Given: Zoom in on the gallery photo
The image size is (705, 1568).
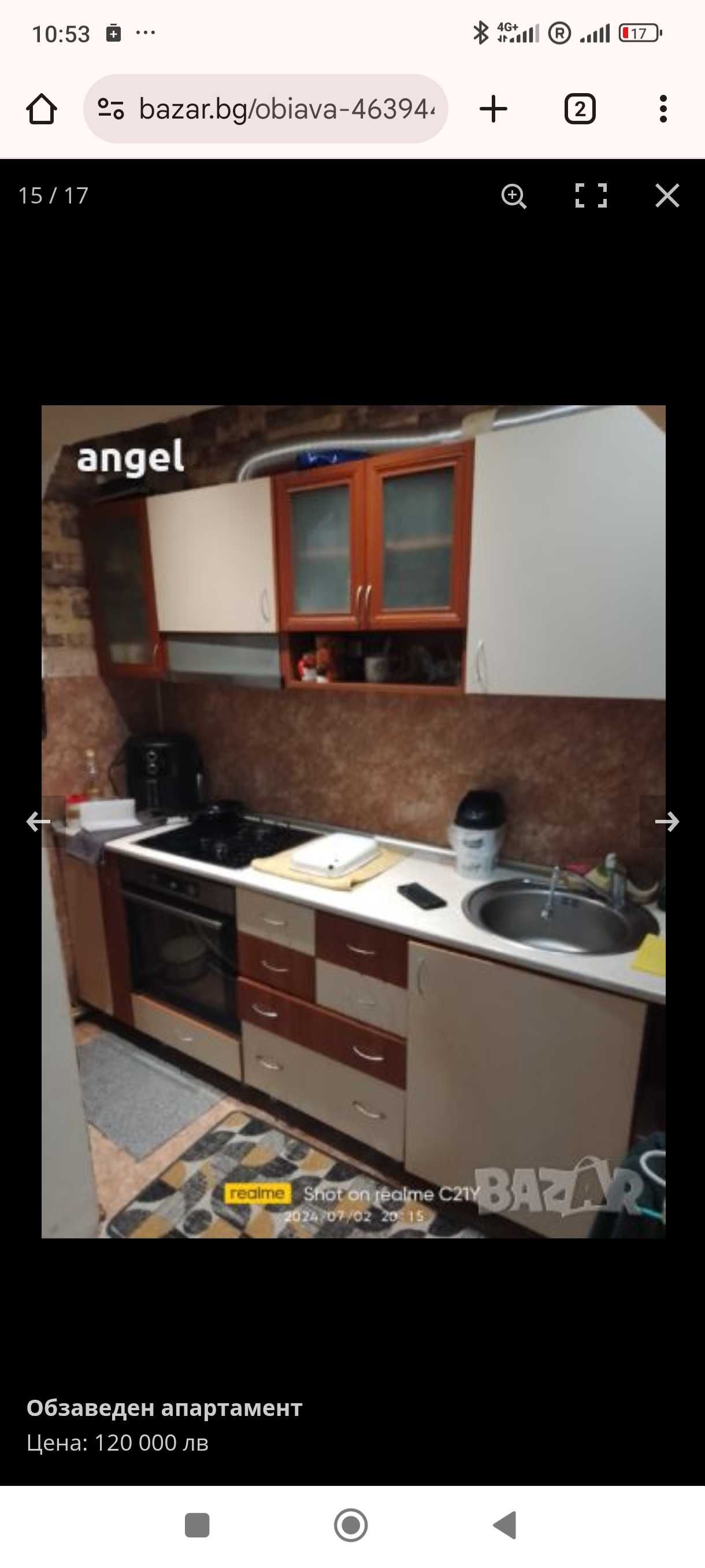Looking at the screenshot, I should pos(513,196).
